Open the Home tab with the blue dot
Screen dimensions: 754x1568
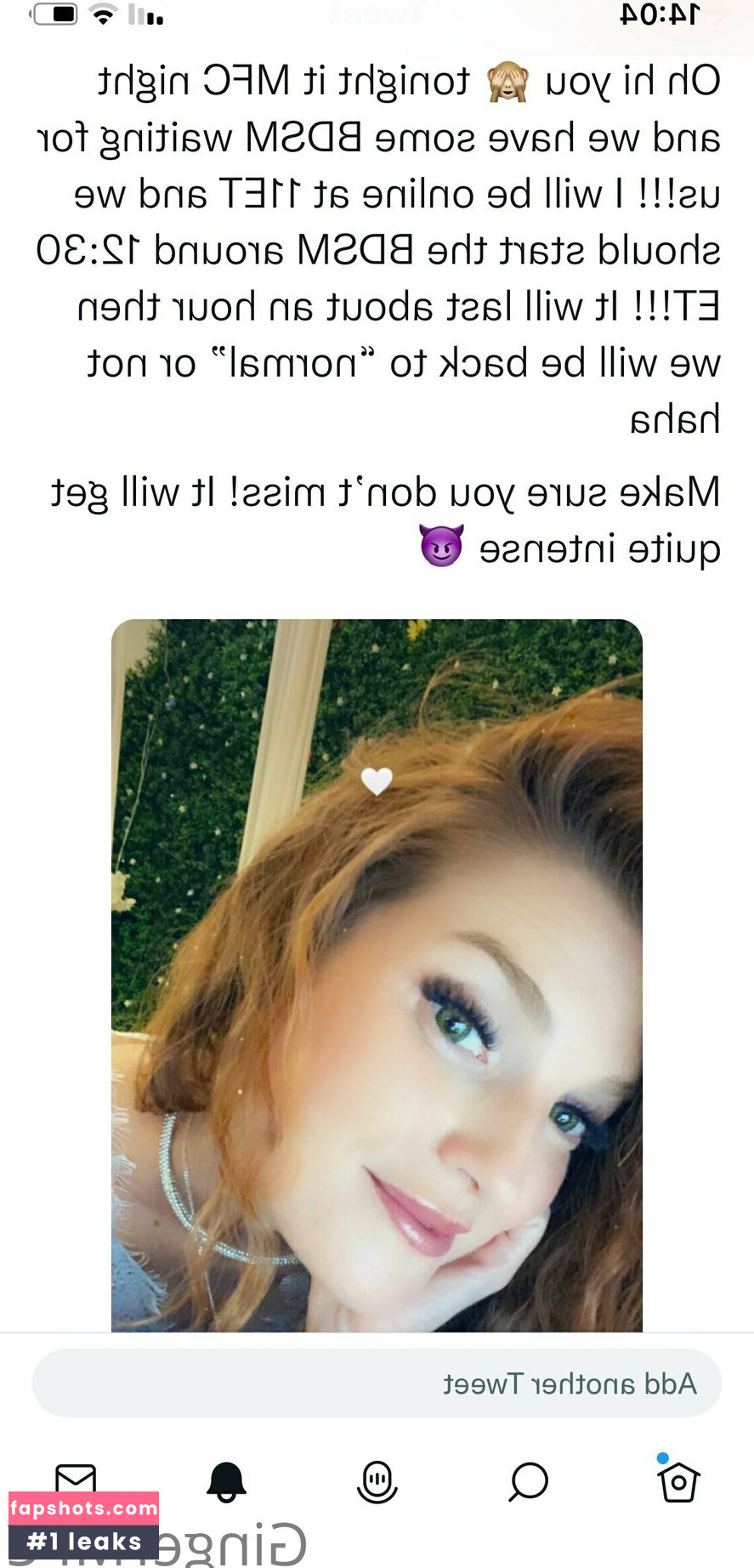(x=678, y=1482)
